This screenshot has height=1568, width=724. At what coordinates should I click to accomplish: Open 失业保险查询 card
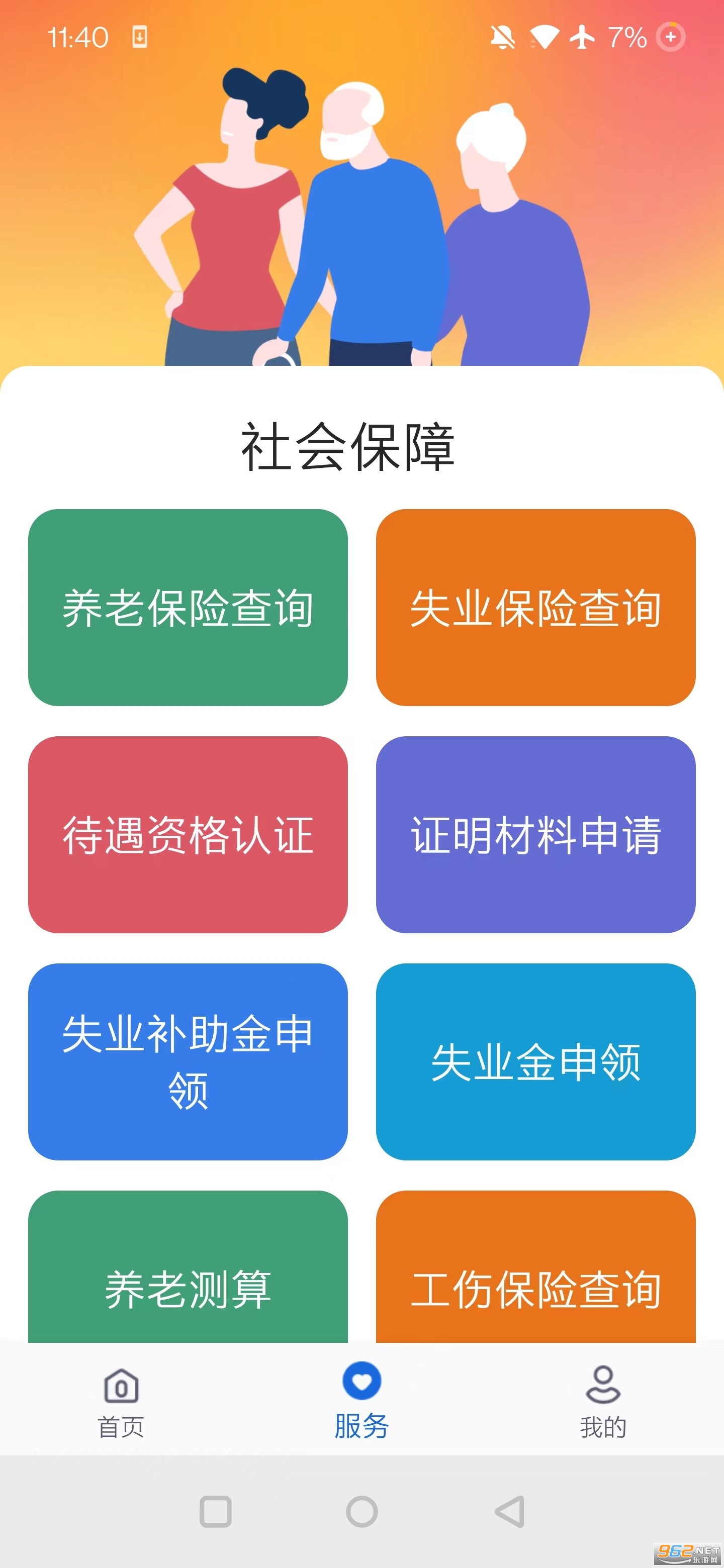(535, 608)
